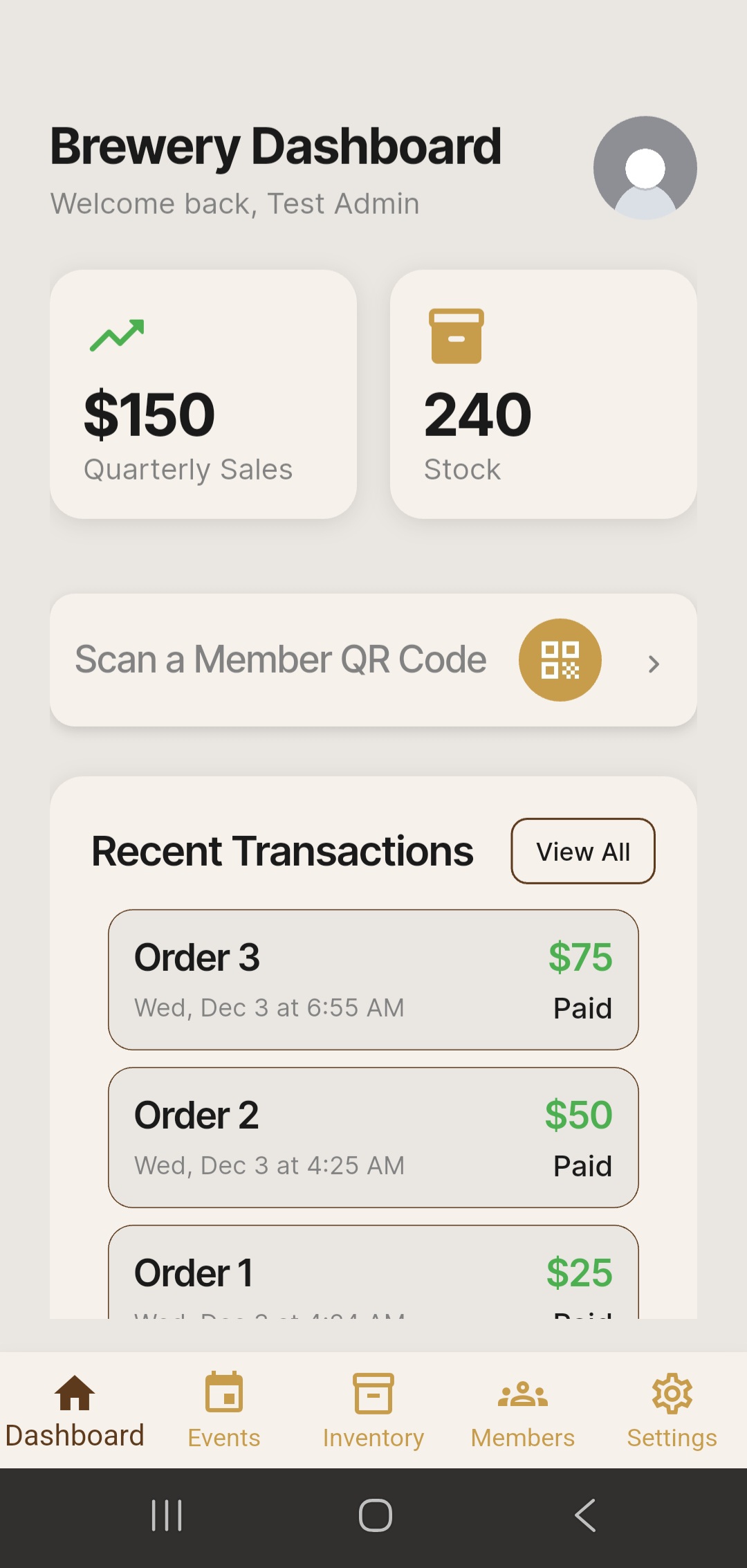This screenshot has width=747, height=1568.
Task: Tap the Members group icon
Action: pos(522,1393)
